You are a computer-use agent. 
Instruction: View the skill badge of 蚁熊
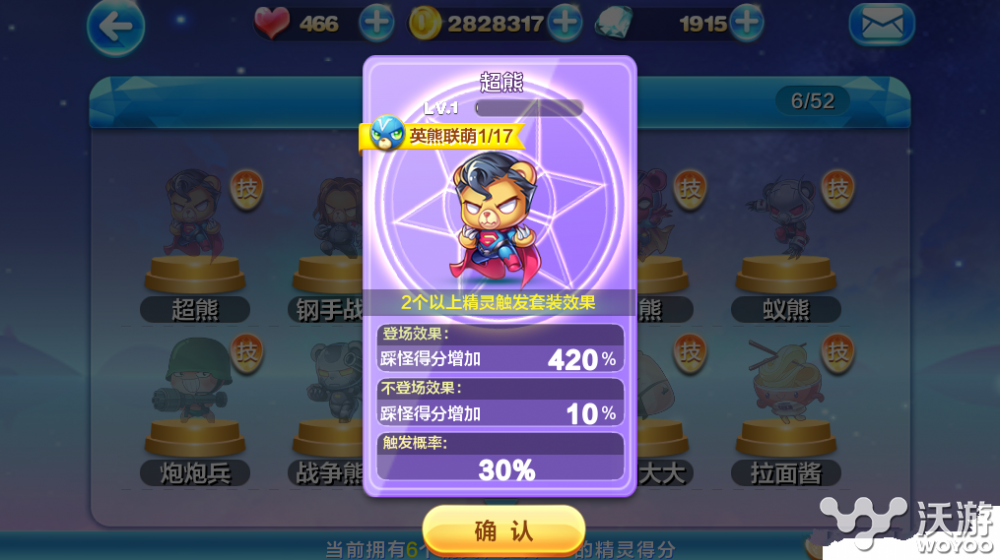(x=838, y=188)
